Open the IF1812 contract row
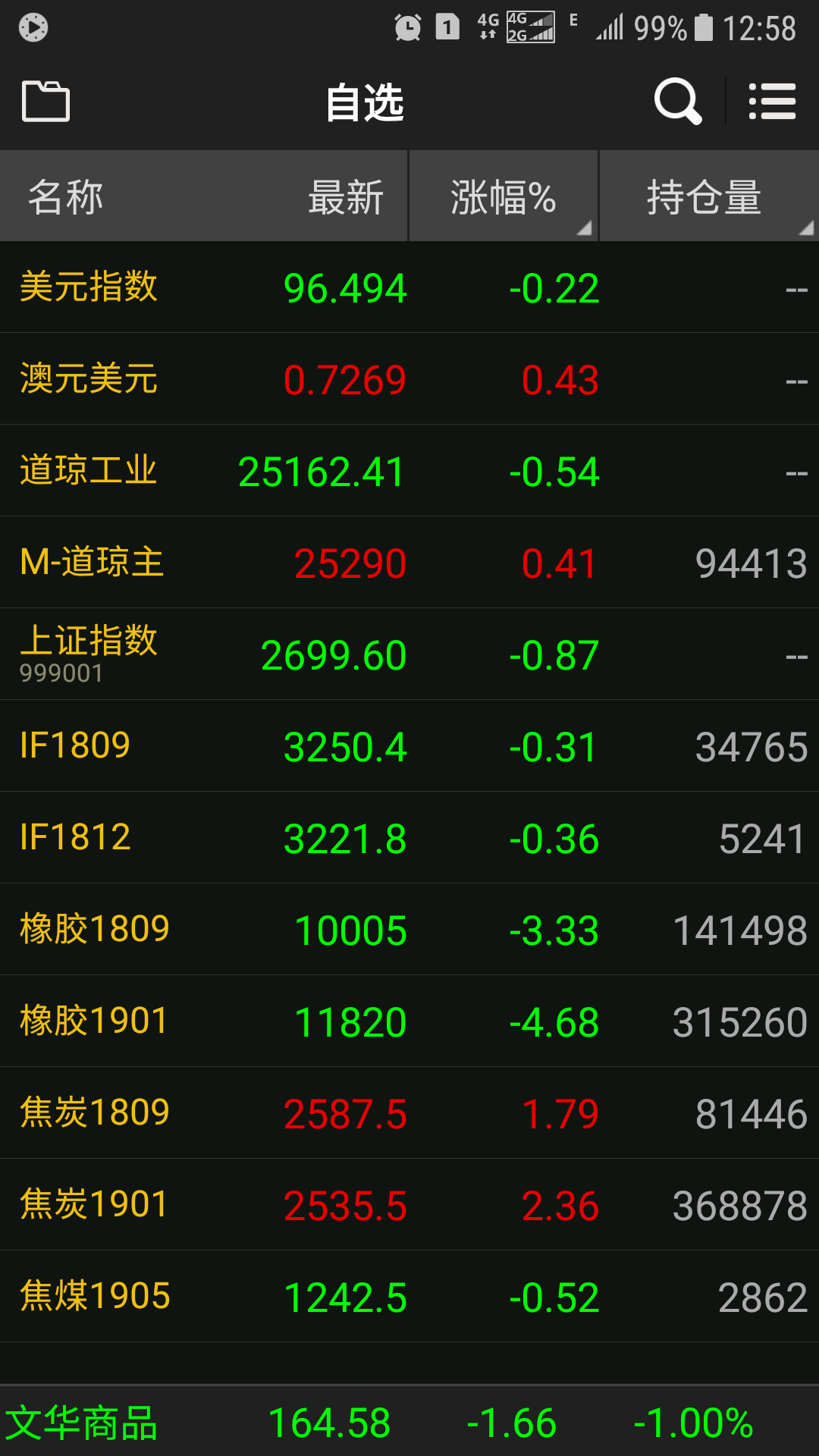Viewport: 819px width, 1456px height. 409,838
